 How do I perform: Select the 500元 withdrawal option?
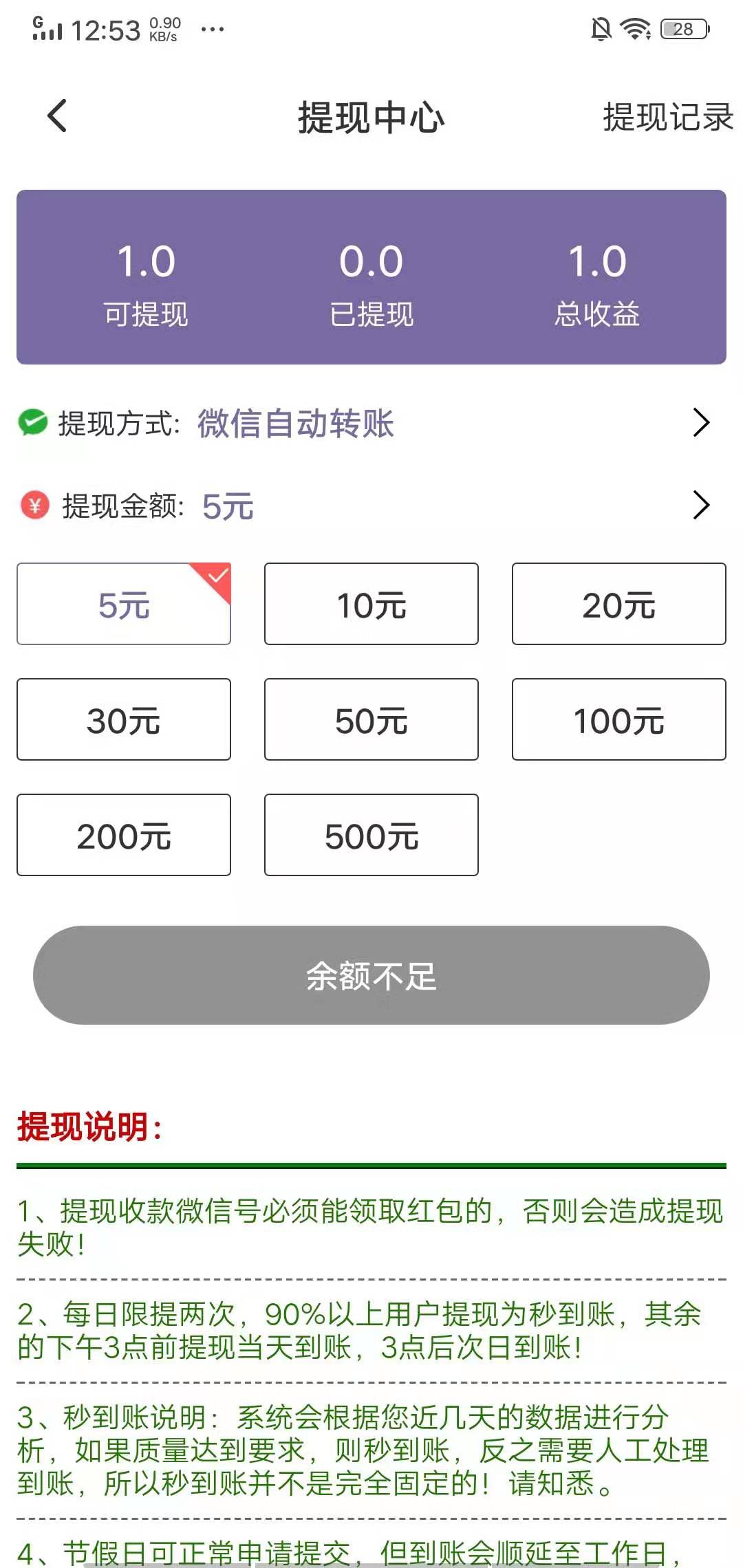(x=371, y=835)
